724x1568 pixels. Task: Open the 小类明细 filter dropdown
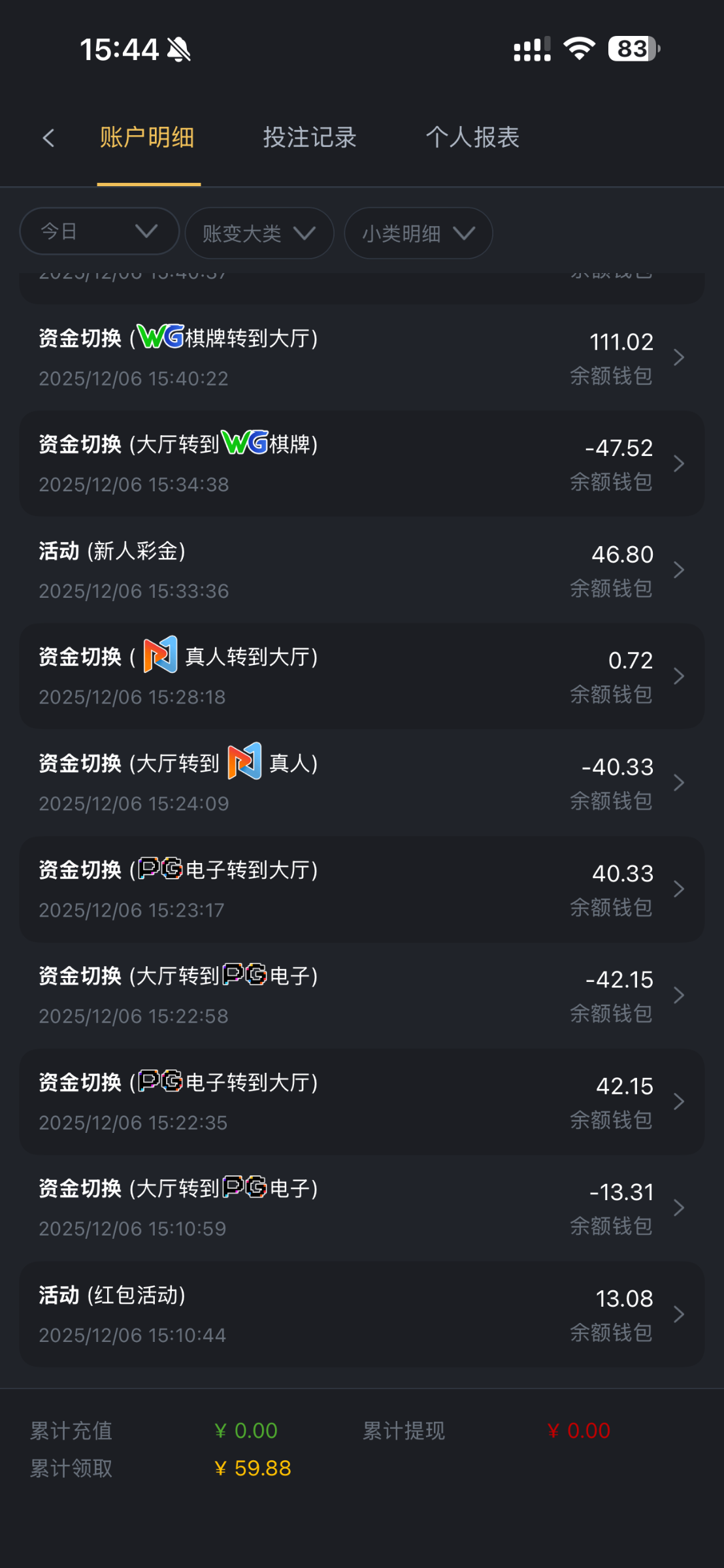418,233
